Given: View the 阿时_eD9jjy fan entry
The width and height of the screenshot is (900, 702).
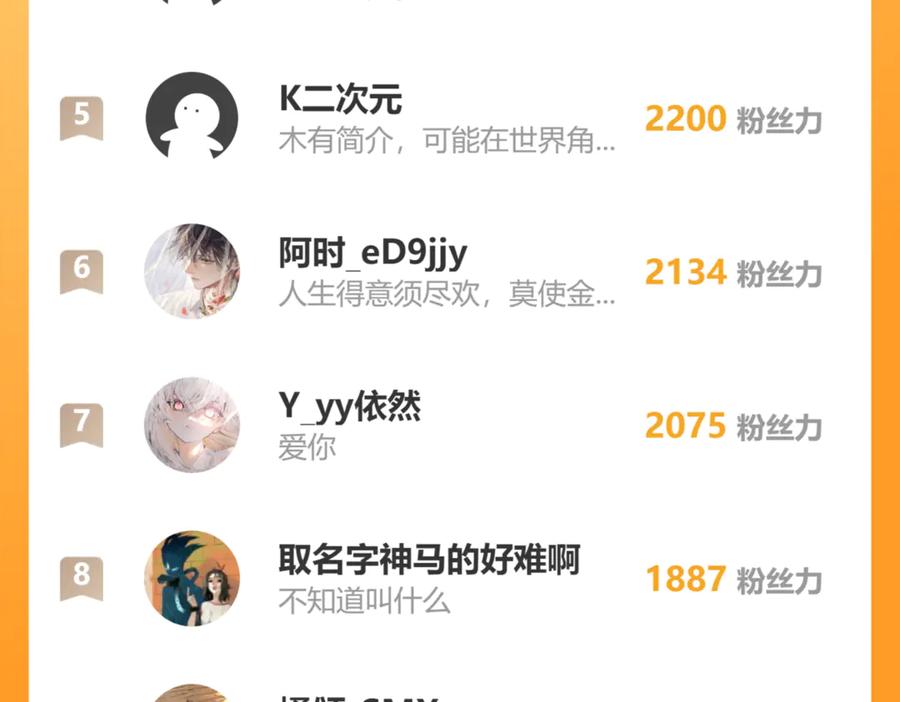Looking at the screenshot, I should pyautogui.click(x=372, y=254).
